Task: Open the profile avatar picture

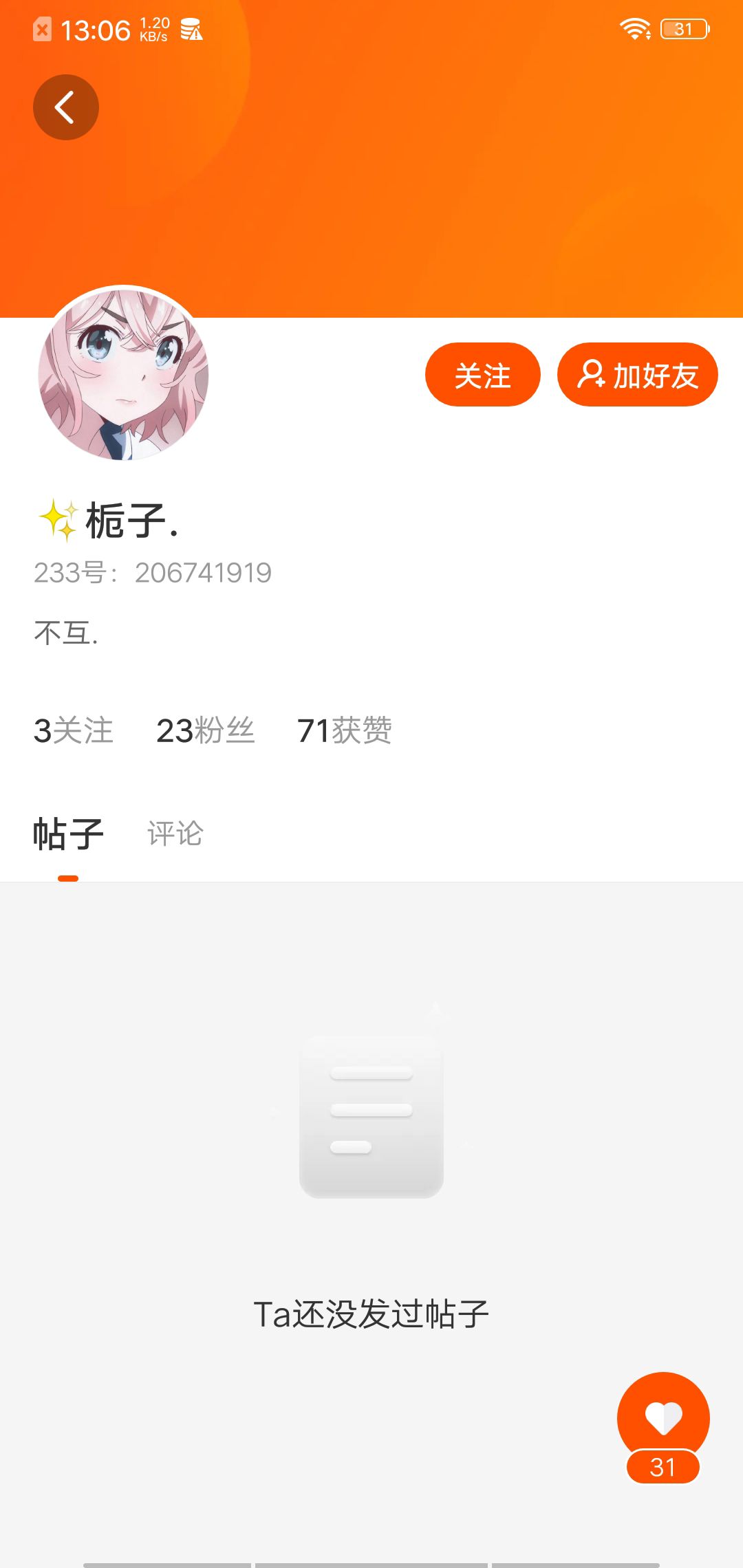Action: [124, 374]
